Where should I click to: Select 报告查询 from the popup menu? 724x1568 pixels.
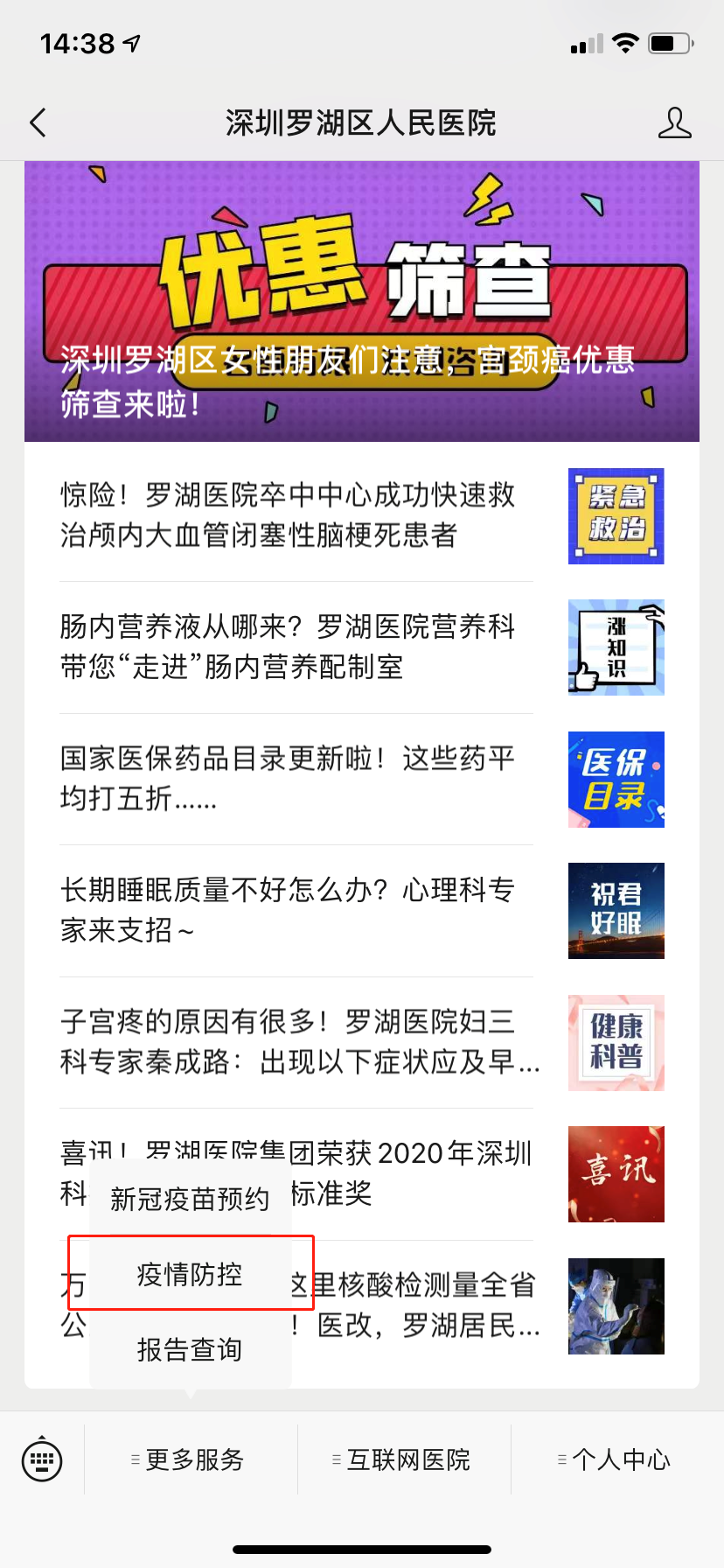(x=190, y=1349)
